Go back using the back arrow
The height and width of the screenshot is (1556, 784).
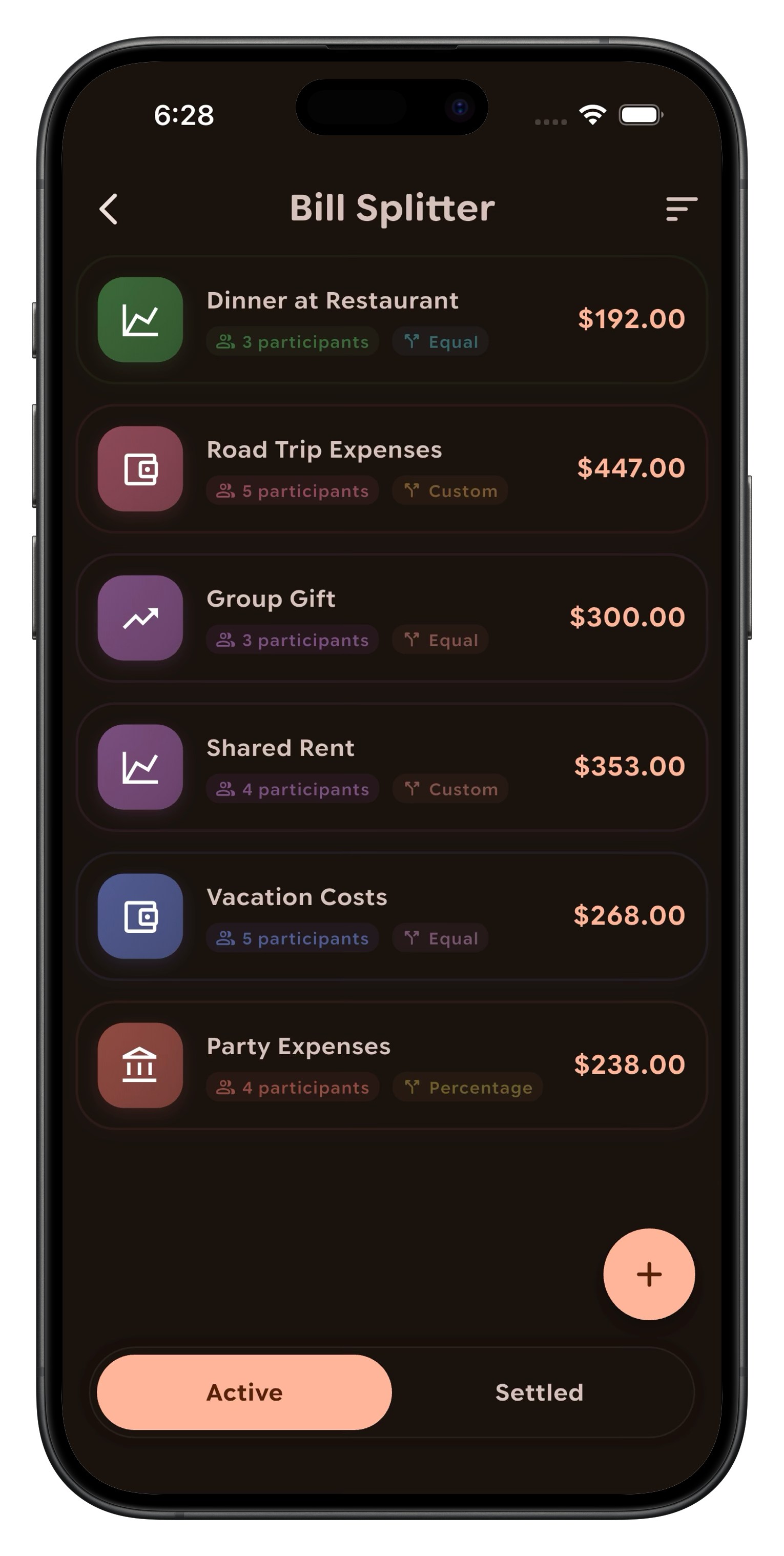tap(109, 209)
